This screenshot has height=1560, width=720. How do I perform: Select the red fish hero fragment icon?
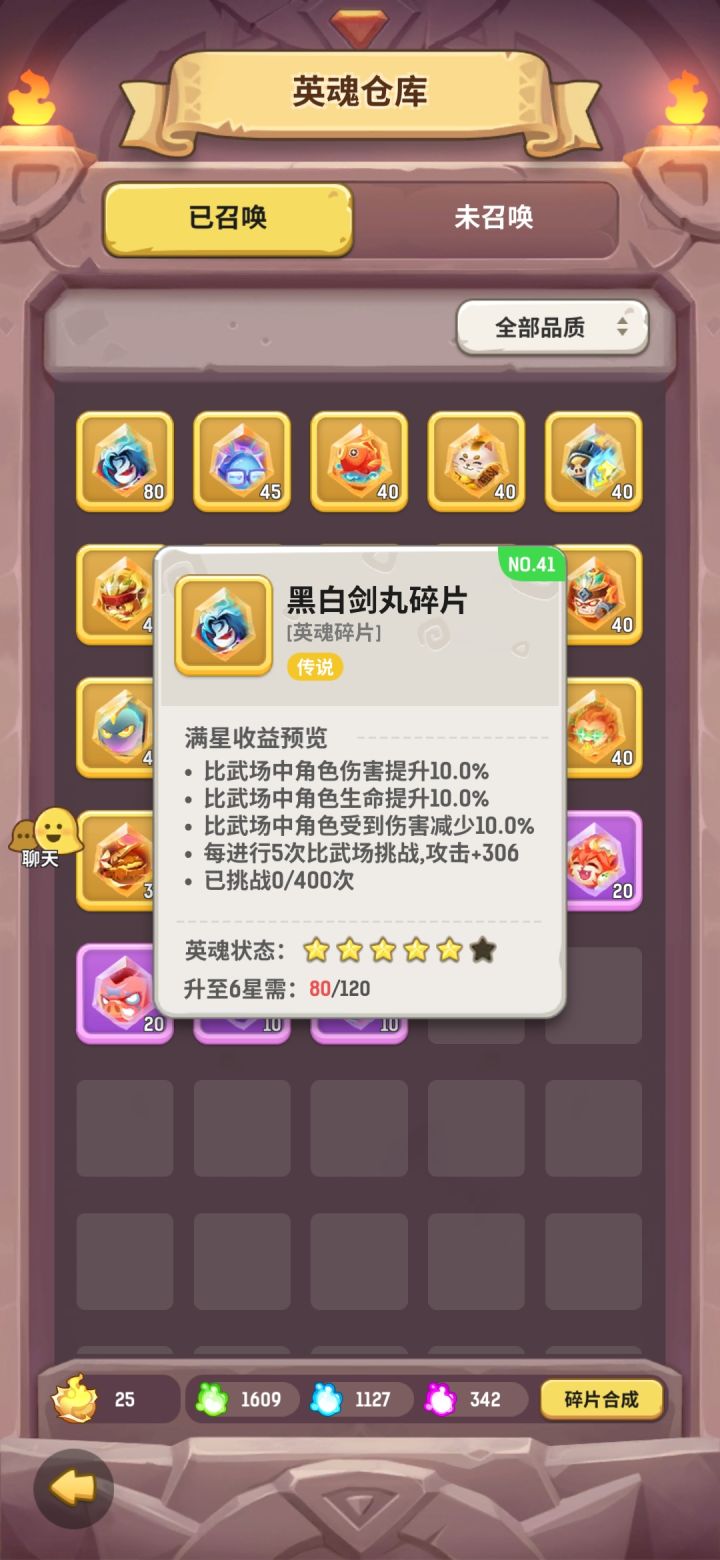[x=359, y=462]
